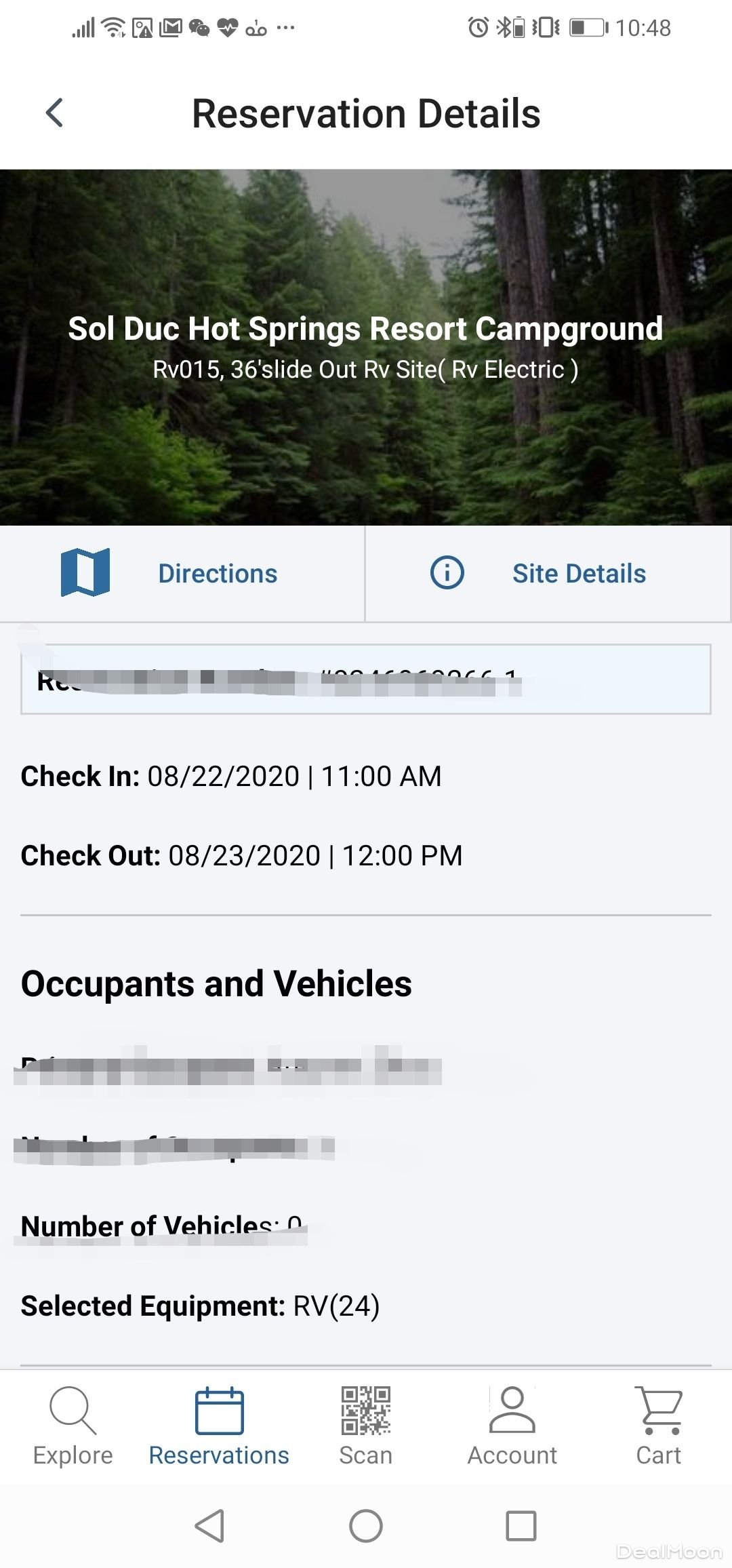Open system recent apps
Viewport: 732px width, 1568px height.
(521, 1526)
